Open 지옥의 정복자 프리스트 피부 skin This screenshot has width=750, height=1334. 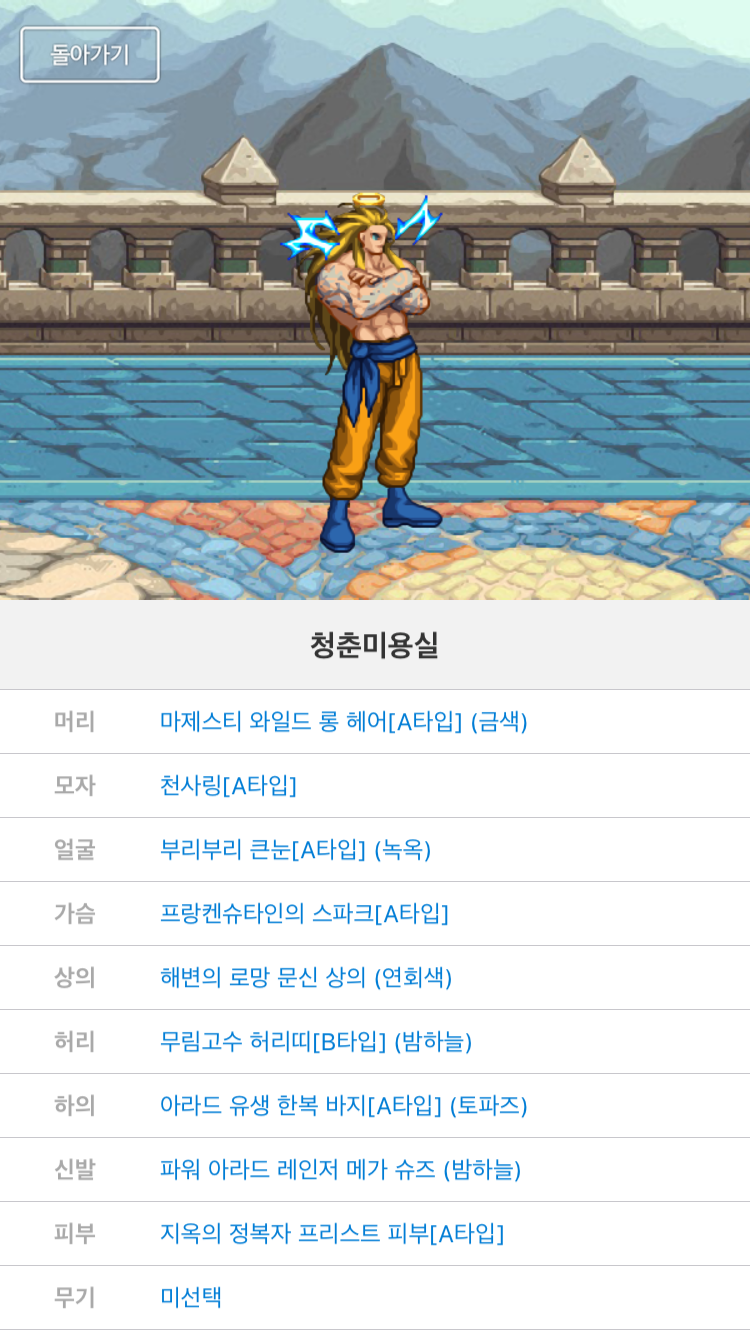click(332, 1233)
